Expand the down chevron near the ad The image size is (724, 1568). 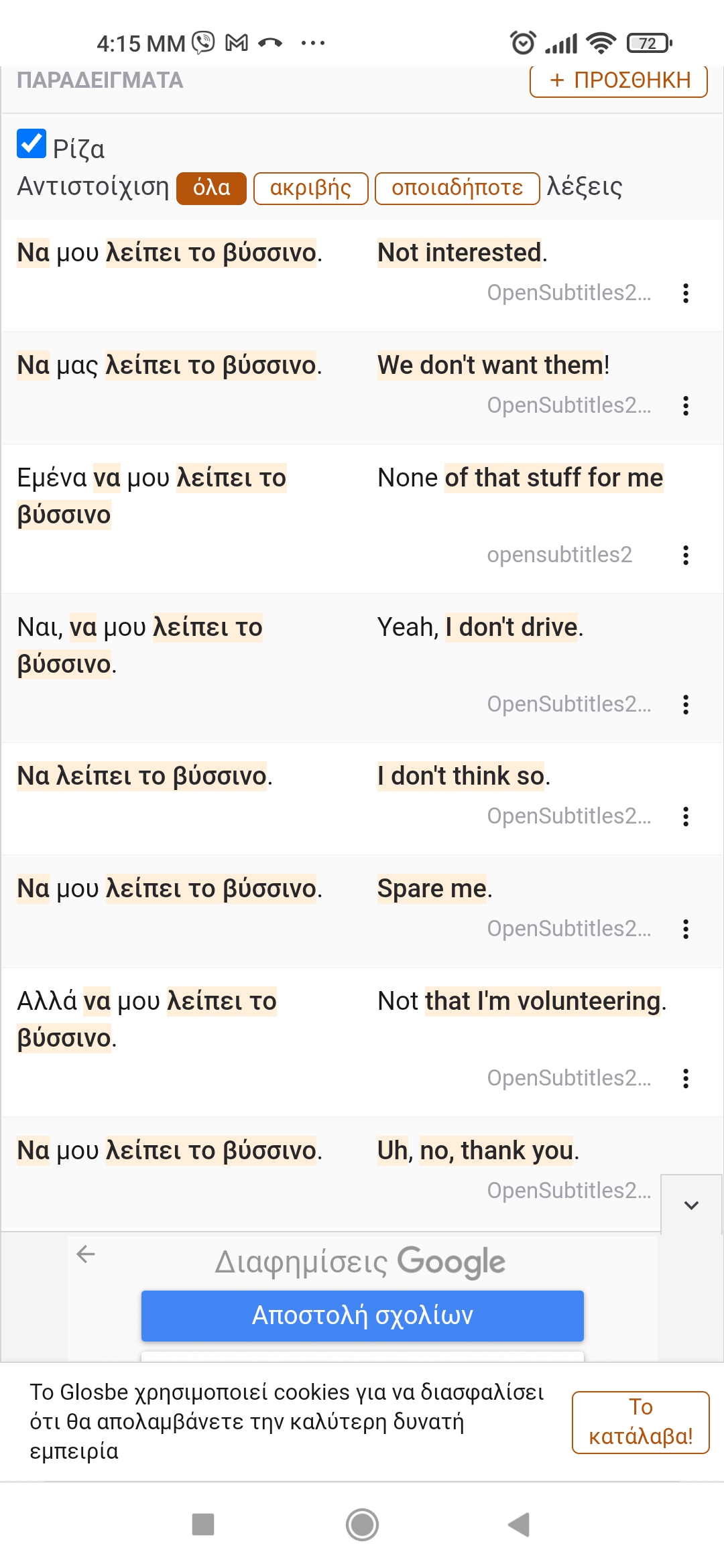(691, 1205)
